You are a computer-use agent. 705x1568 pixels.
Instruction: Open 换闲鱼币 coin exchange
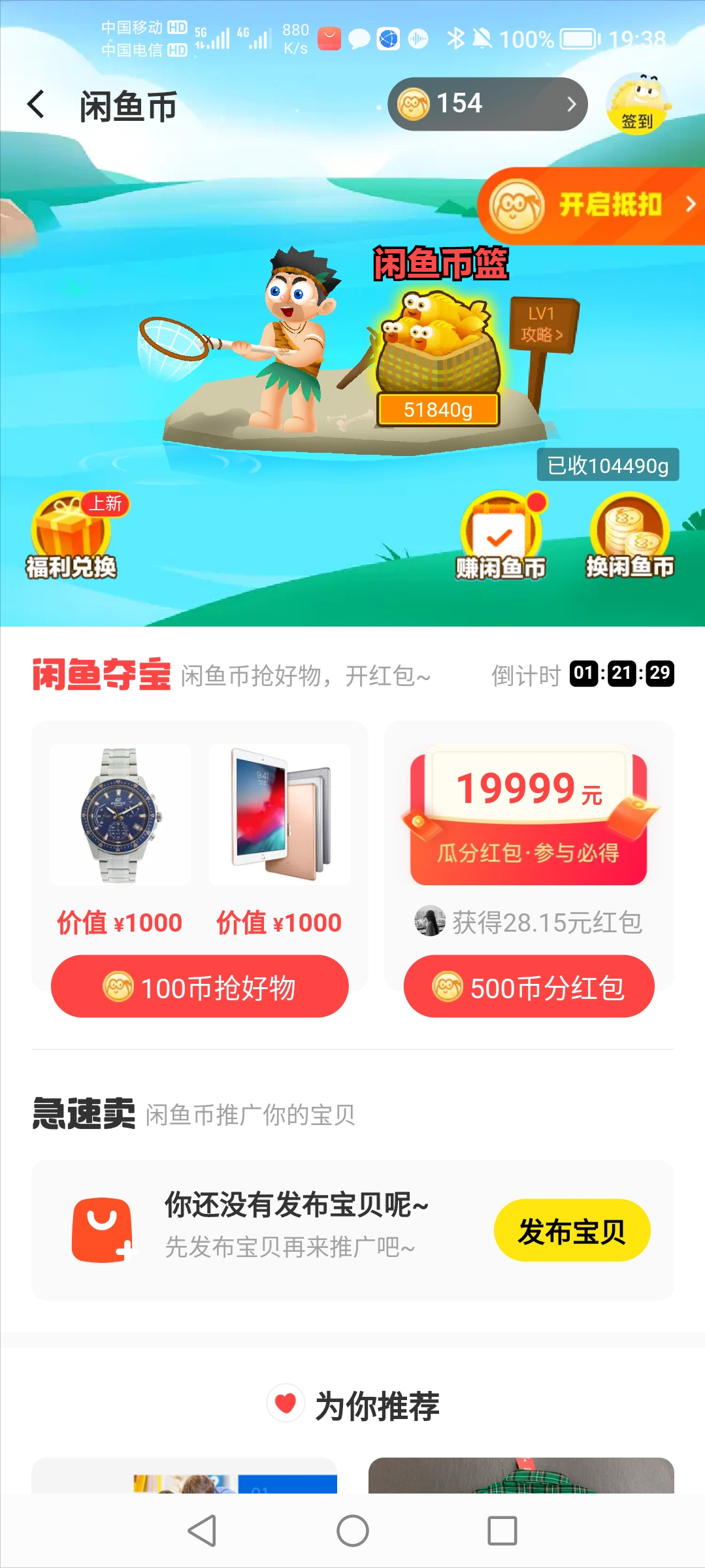pyautogui.click(x=629, y=537)
